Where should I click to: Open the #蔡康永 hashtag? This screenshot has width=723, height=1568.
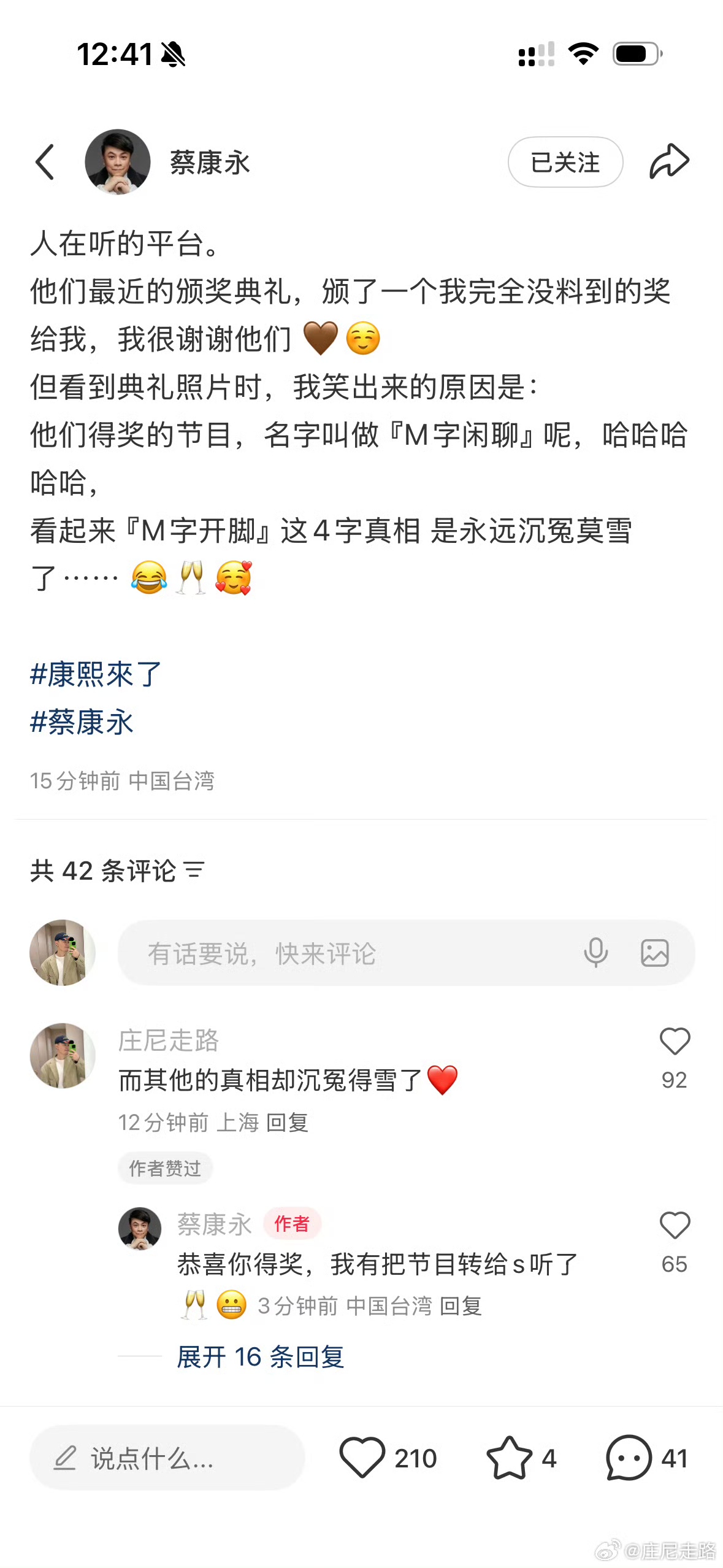[82, 722]
